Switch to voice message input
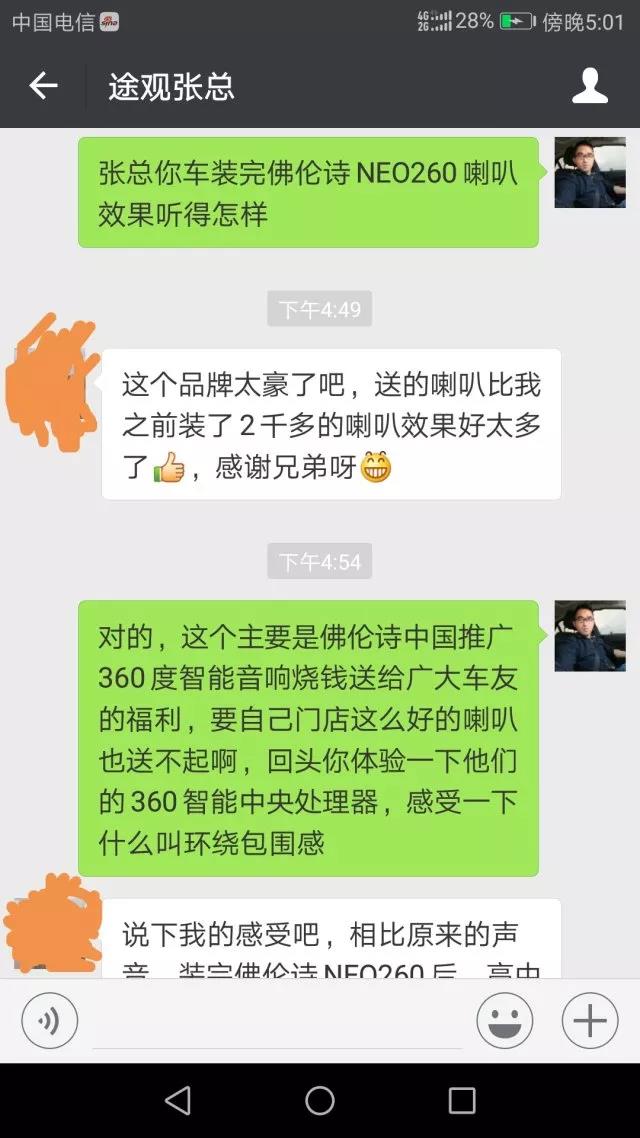Image resolution: width=640 pixels, height=1138 pixels. coord(49,1021)
